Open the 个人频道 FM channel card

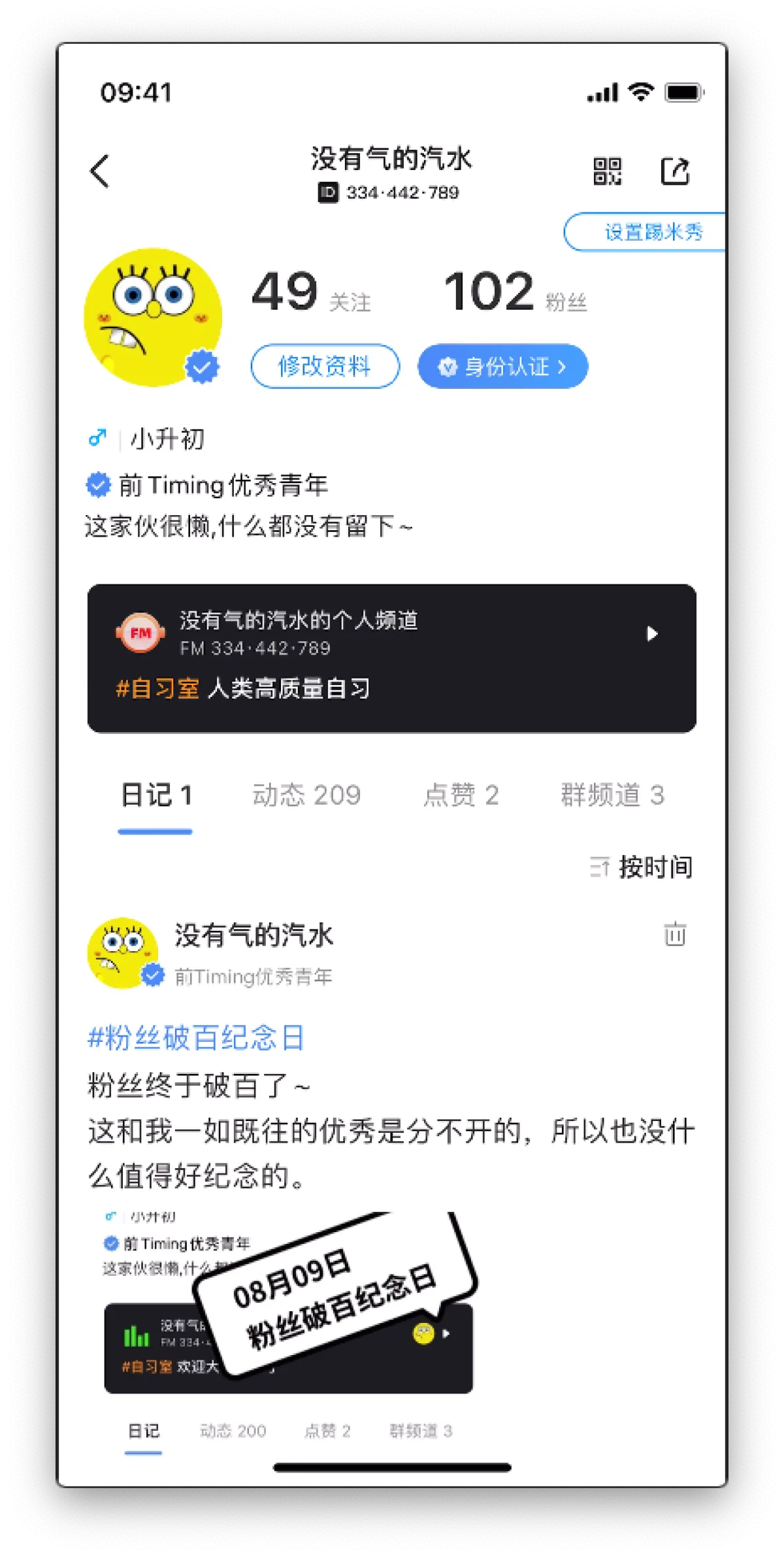[366, 658]
